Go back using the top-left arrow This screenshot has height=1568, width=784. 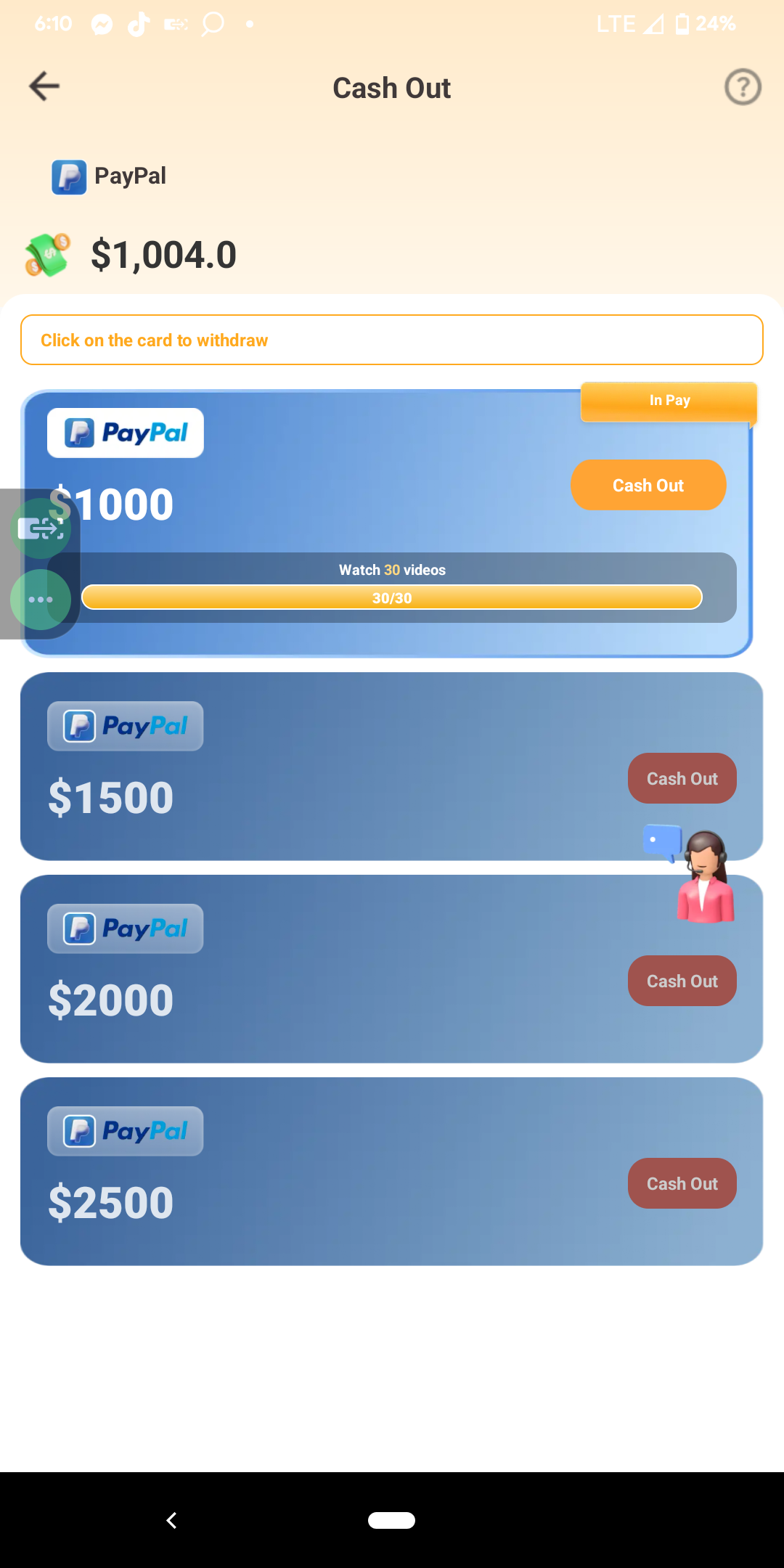click(x=44, y=87)
